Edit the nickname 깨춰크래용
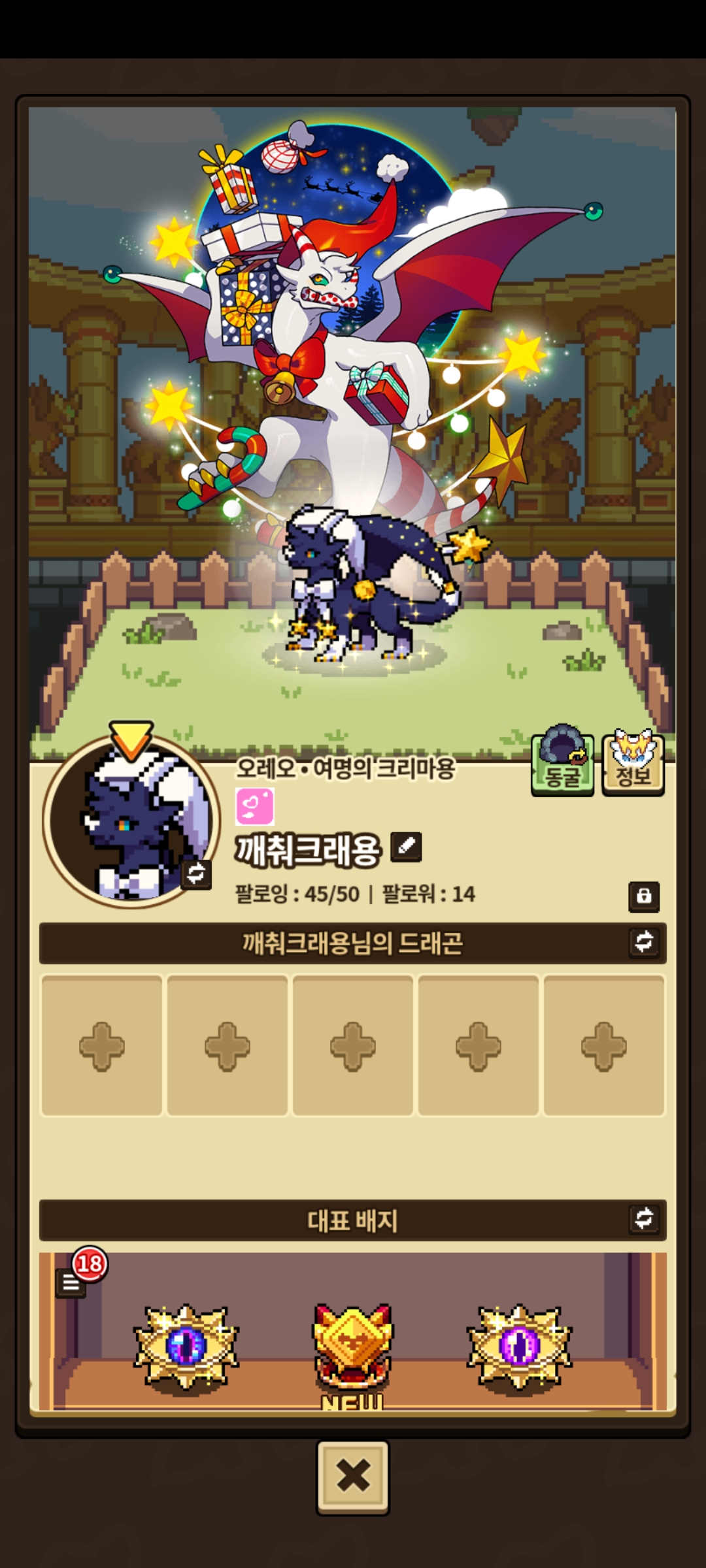The width and height of the screenshot is (706, 1568). click(x=406, y=847)
